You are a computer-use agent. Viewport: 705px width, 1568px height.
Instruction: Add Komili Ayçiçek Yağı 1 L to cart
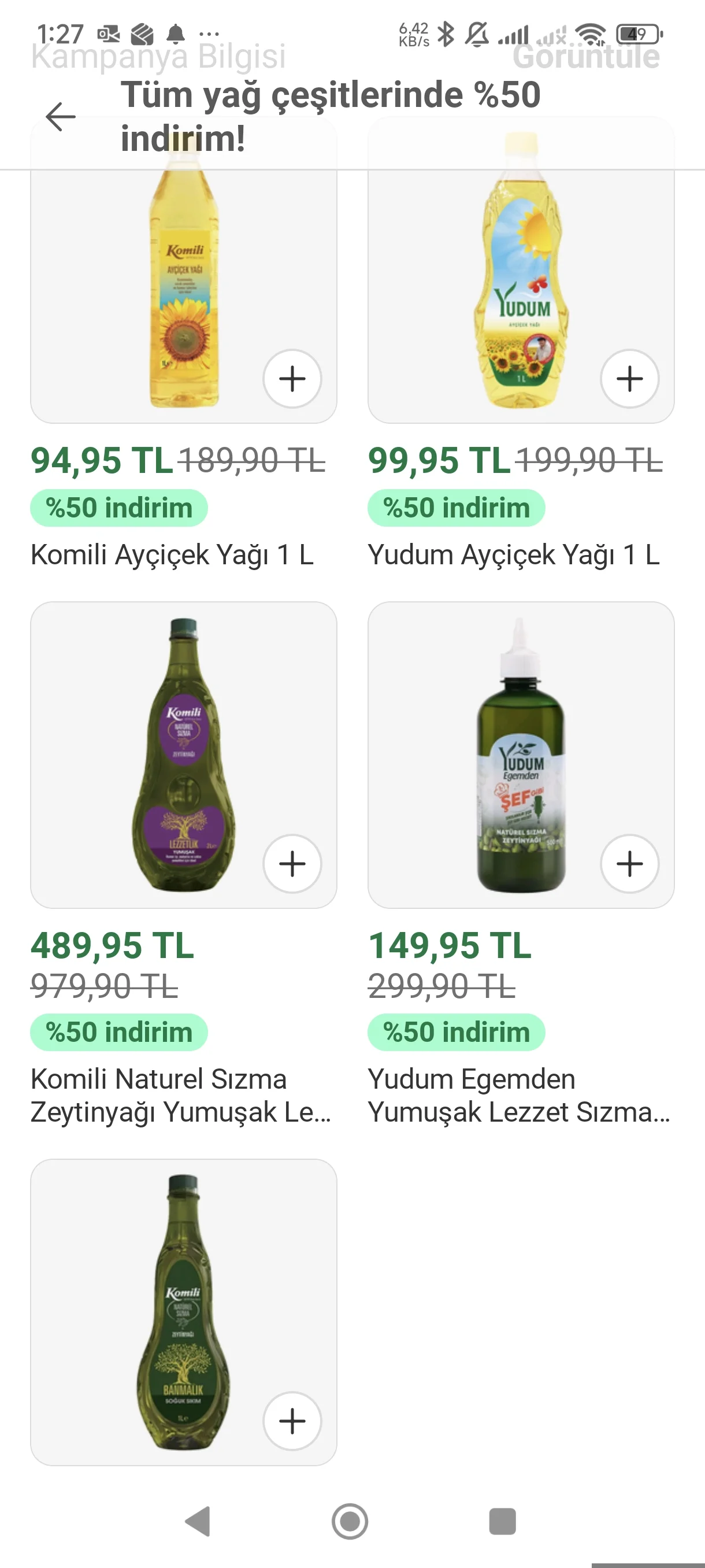292,379
